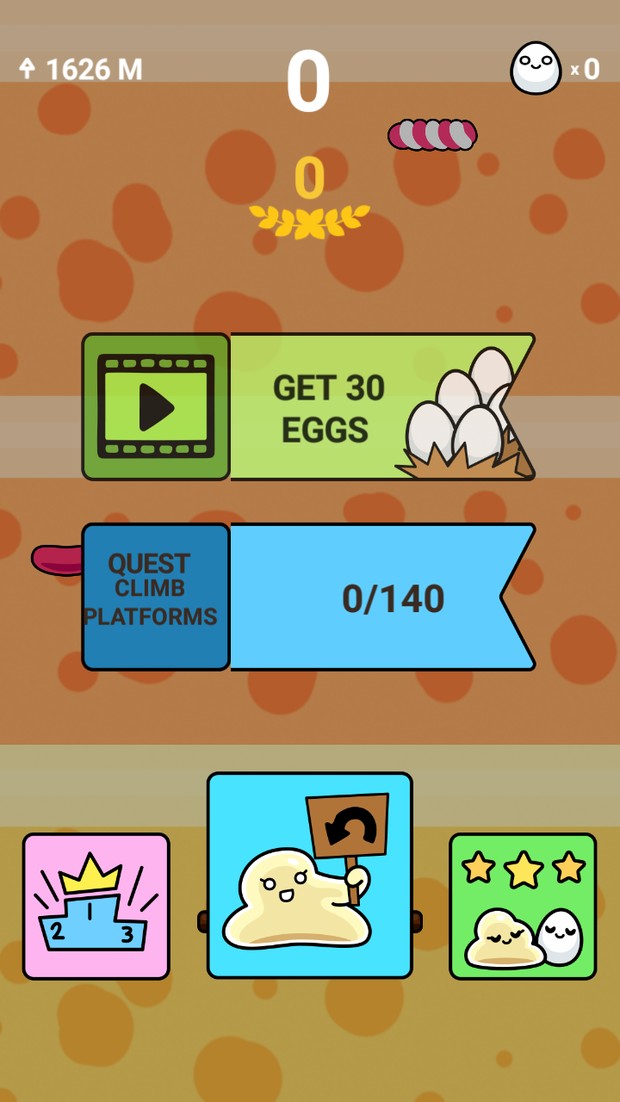Restart the game with the retry button

tap(309, 875)
